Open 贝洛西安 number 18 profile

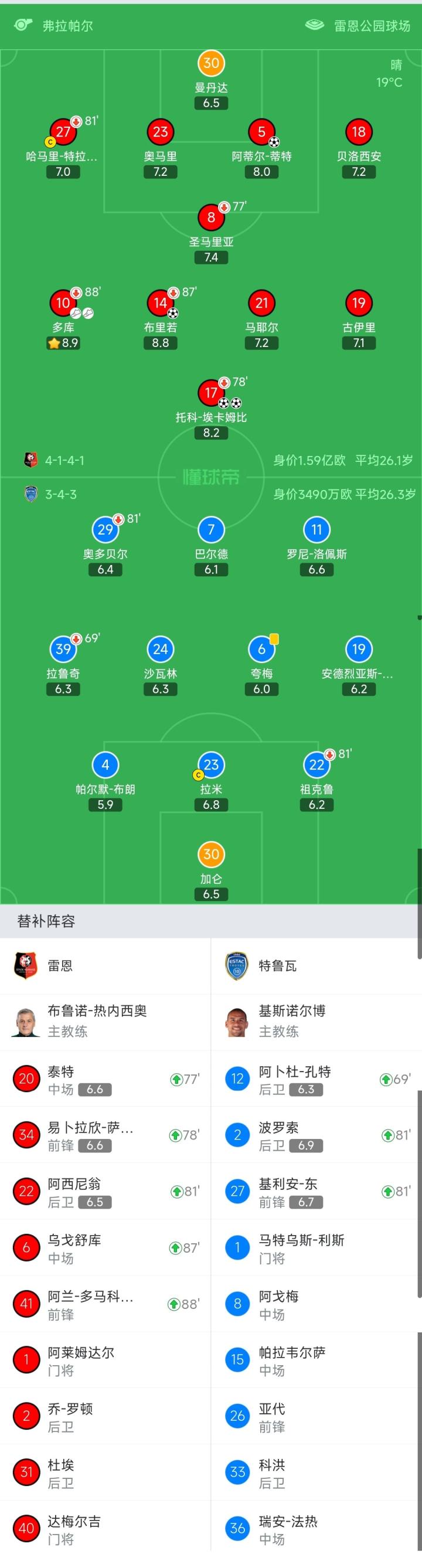[359, 132]
